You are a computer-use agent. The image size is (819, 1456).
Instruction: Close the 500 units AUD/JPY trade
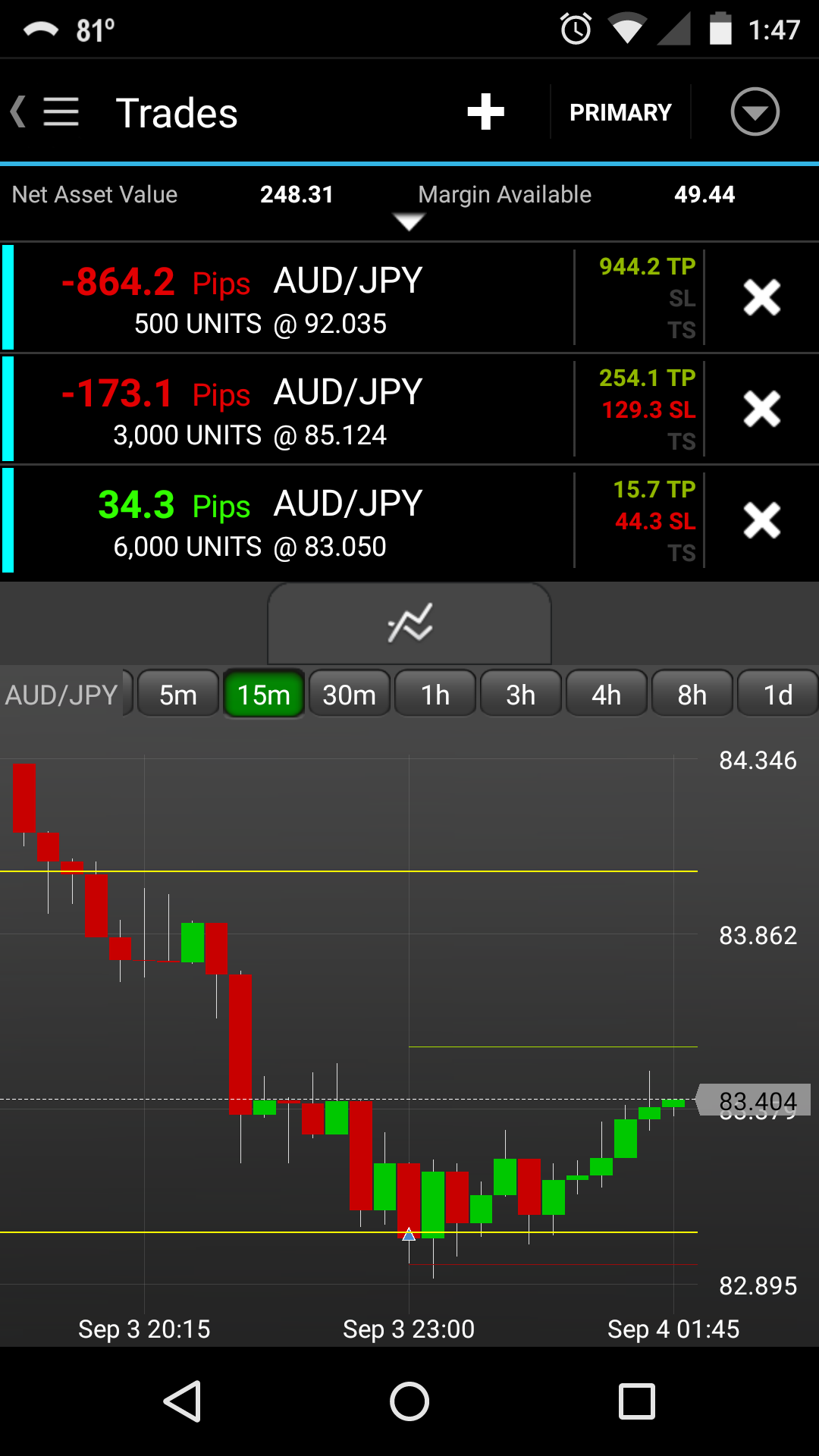pyautogui.click(x=761, y=297)
